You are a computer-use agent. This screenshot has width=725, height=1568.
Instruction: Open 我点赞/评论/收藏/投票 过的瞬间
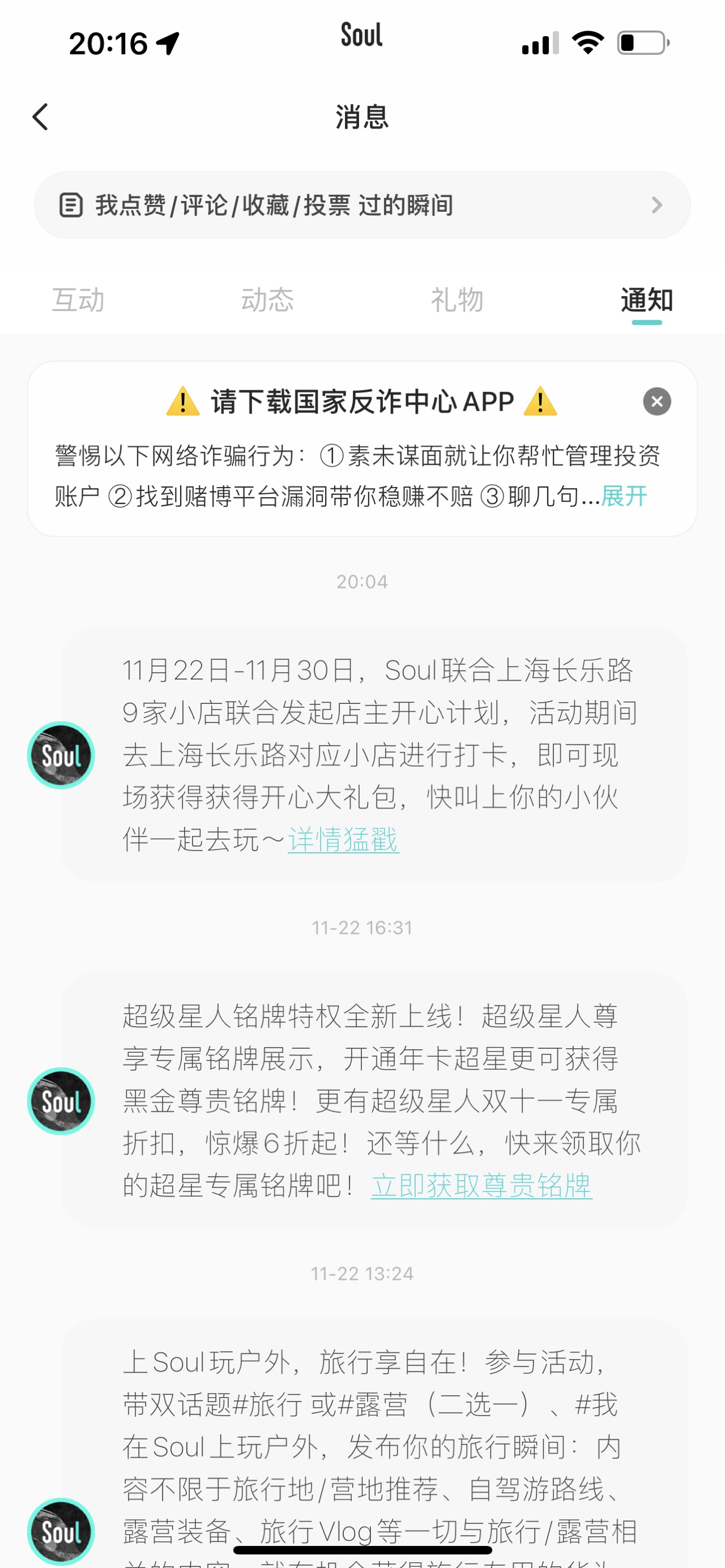(x=362, y=205)
